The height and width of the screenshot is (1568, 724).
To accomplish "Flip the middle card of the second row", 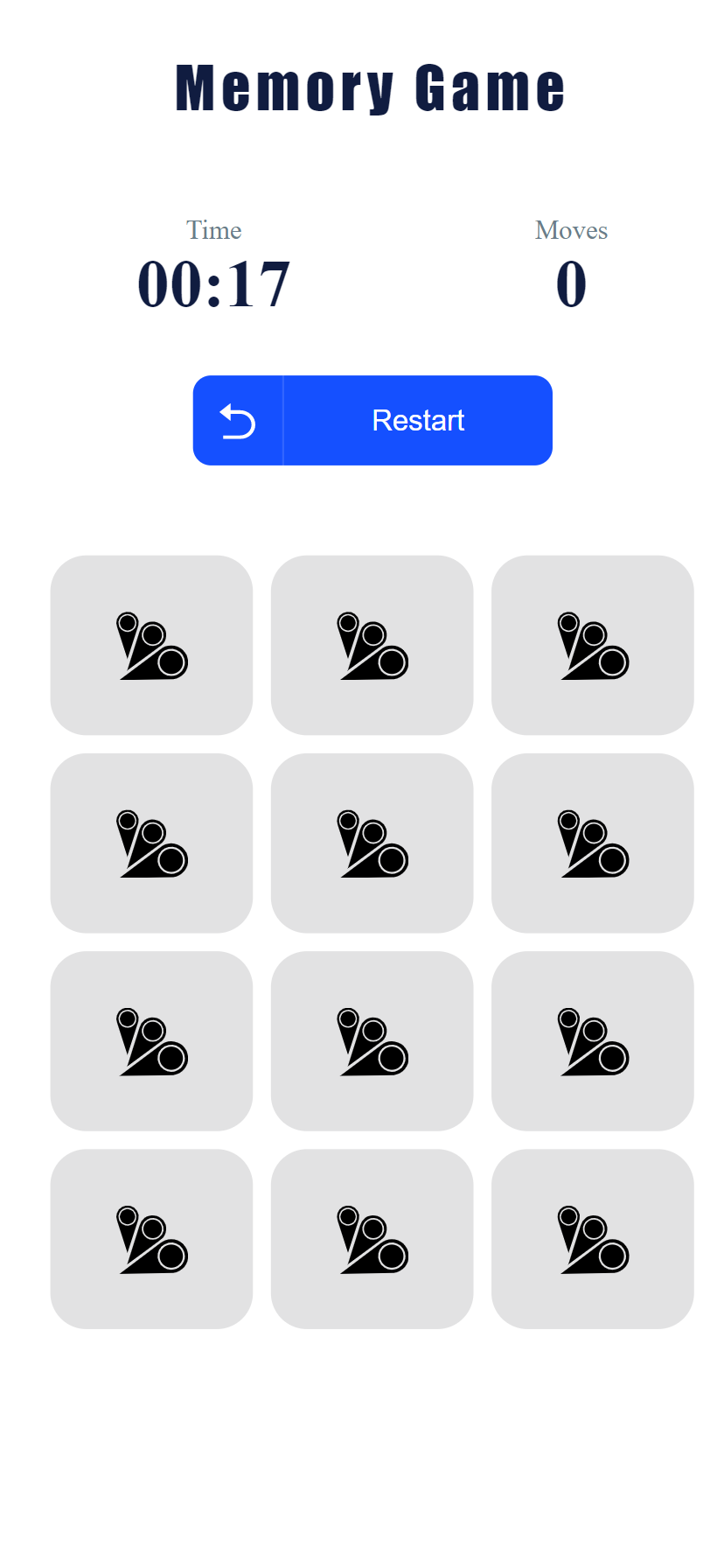I will coord(371,843).
